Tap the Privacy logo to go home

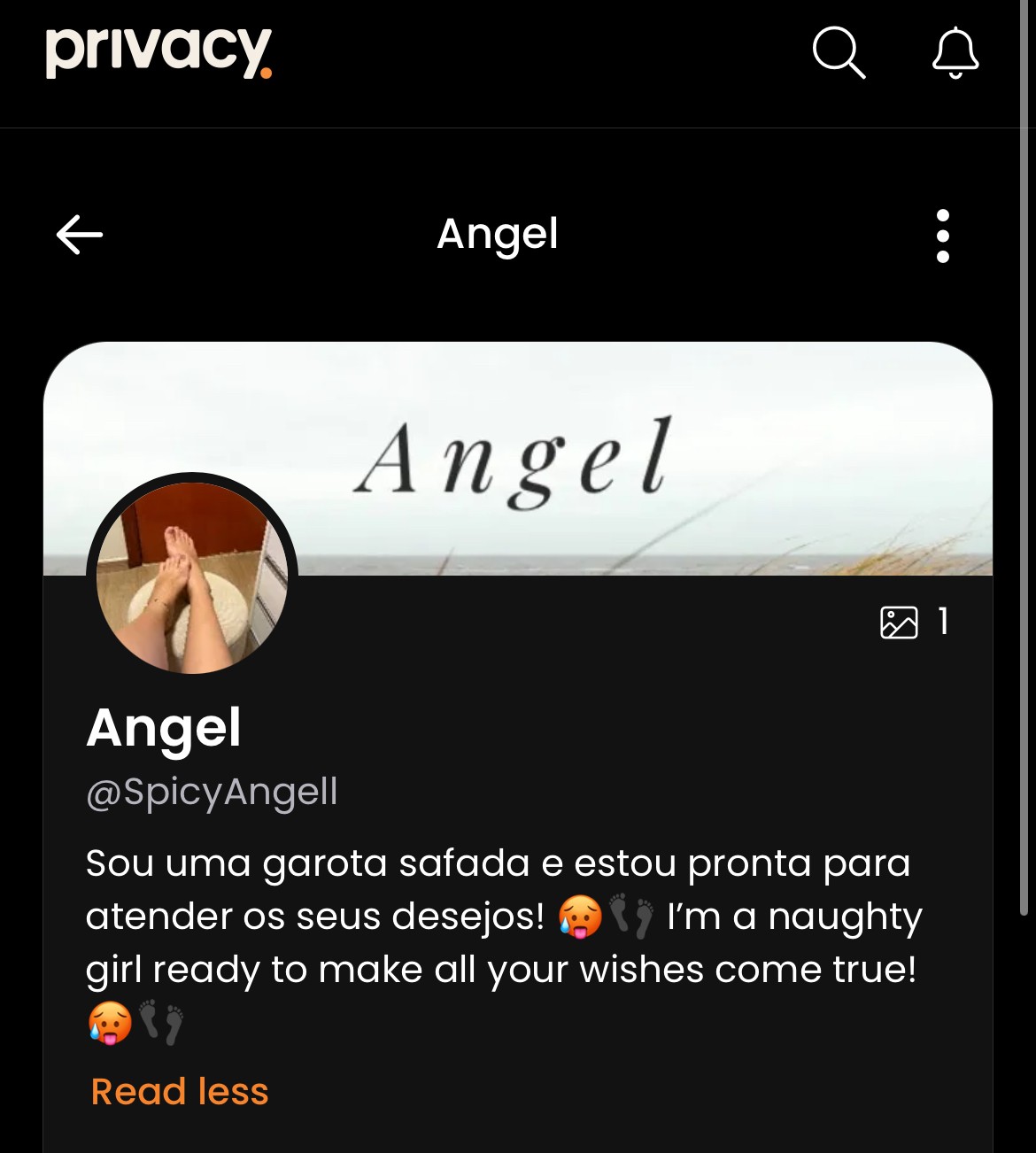tap(158, 51)
